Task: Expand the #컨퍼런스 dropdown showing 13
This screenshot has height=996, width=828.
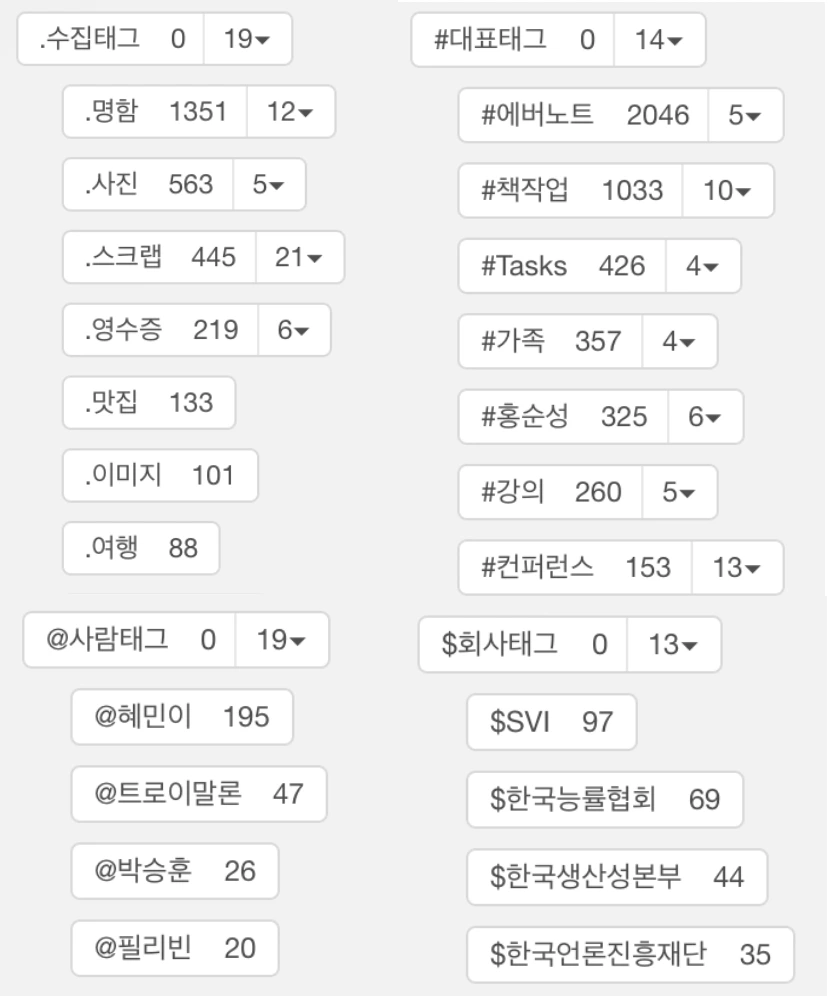Action: [738, 568]
